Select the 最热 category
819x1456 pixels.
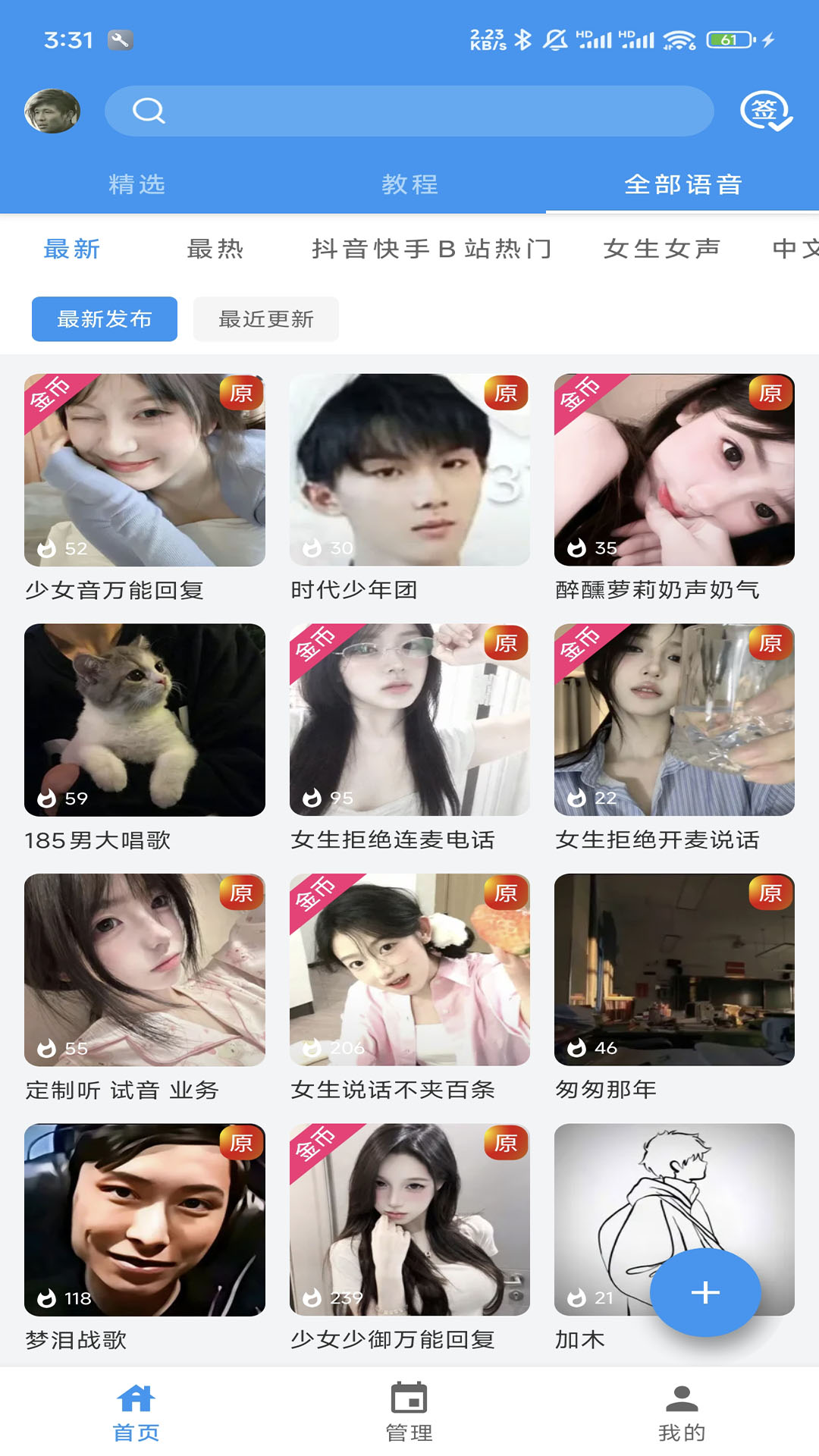point(215,249)
